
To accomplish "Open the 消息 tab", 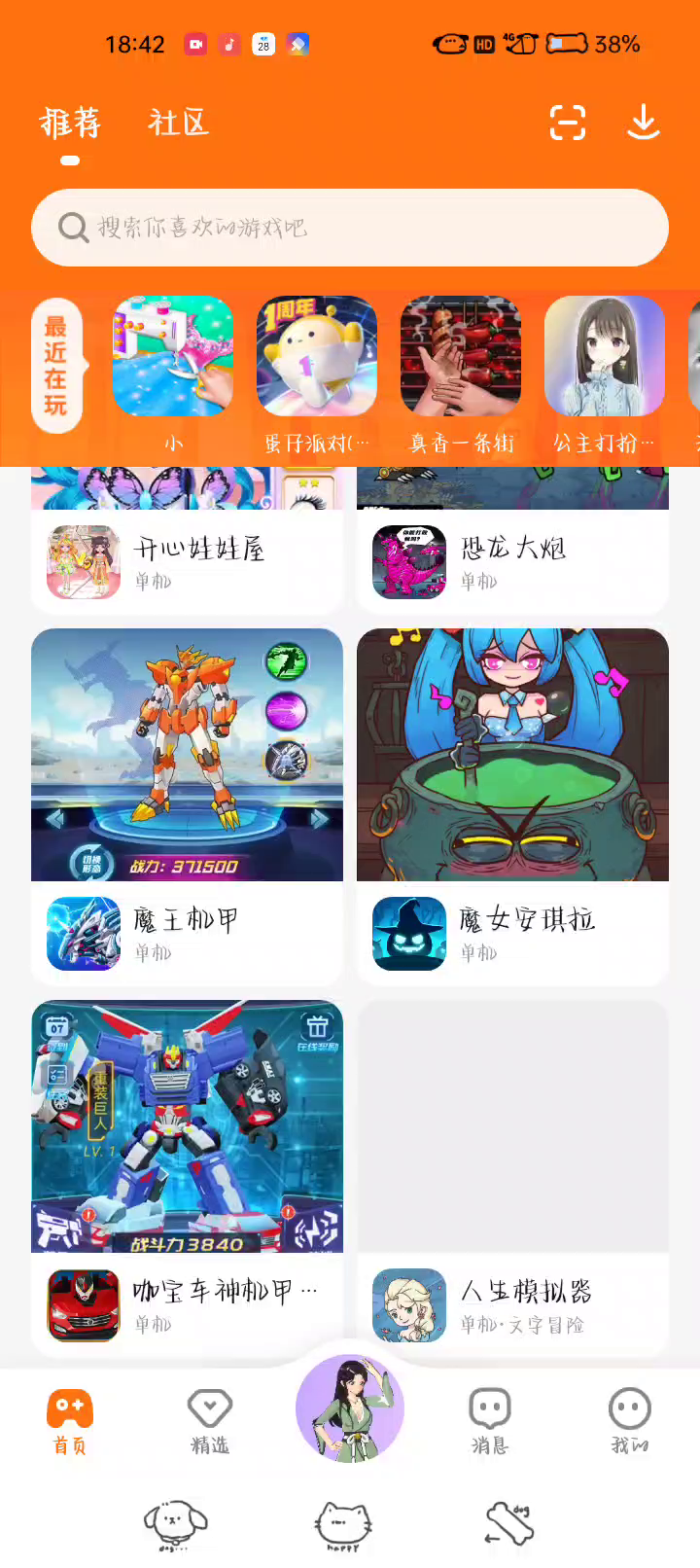I will pos(490,1420).
